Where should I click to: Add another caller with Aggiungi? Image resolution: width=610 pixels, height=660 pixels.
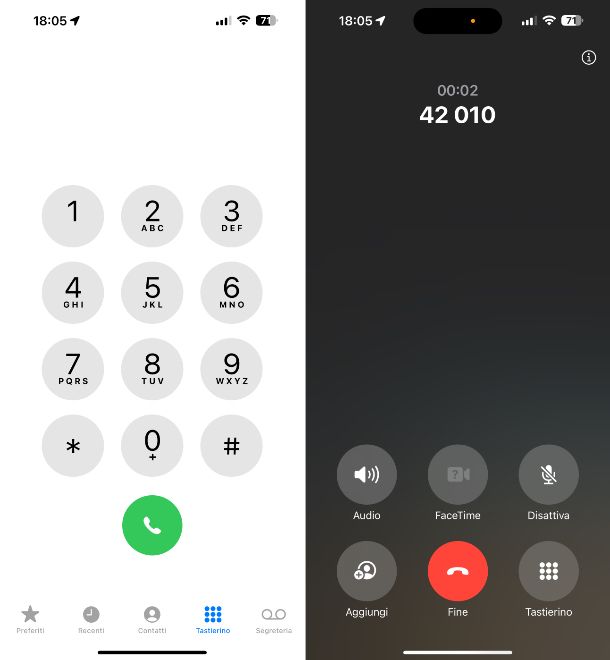pyautogui.click(x=367, y=571)
